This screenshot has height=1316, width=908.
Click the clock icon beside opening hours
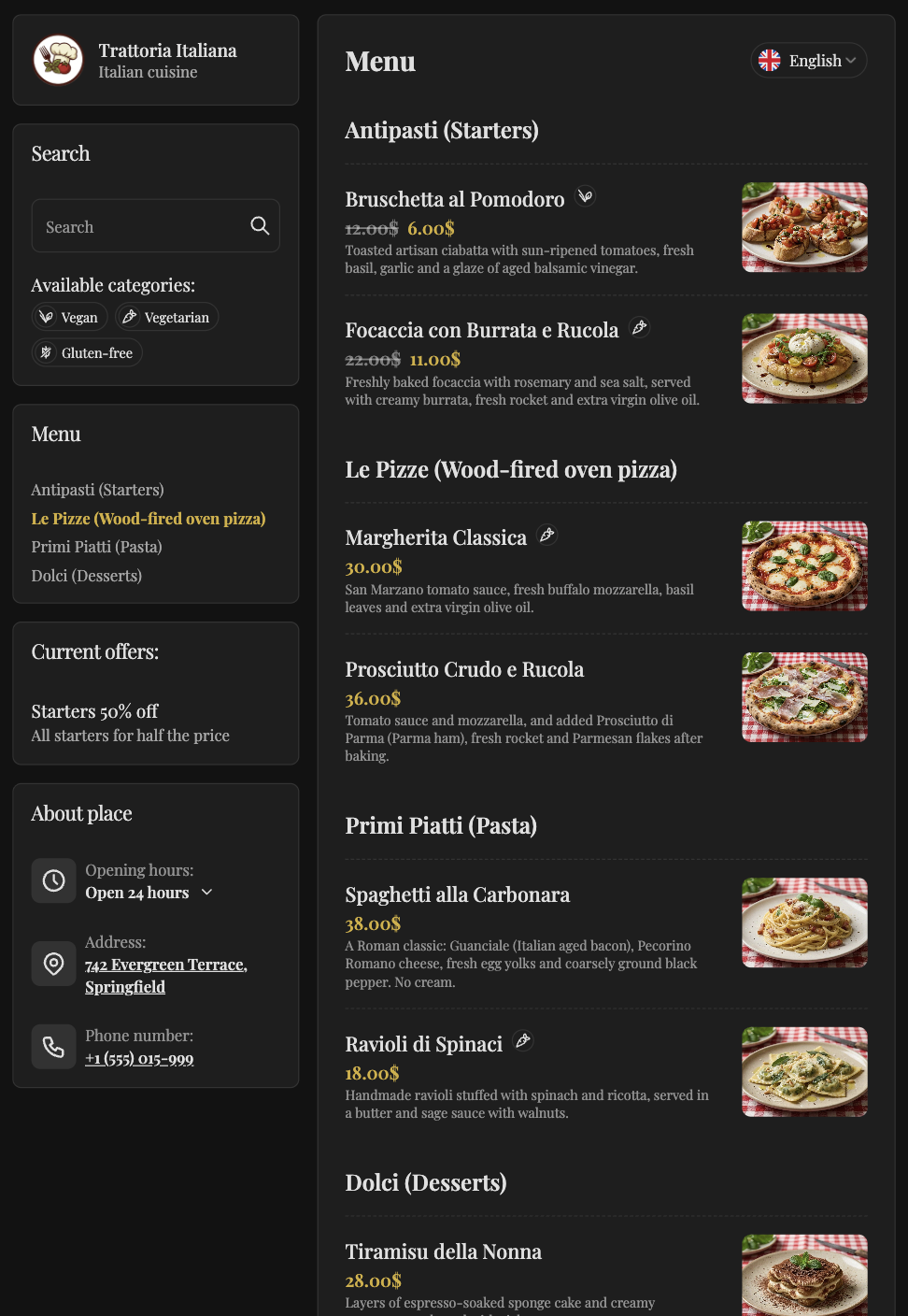pos(53,880)
